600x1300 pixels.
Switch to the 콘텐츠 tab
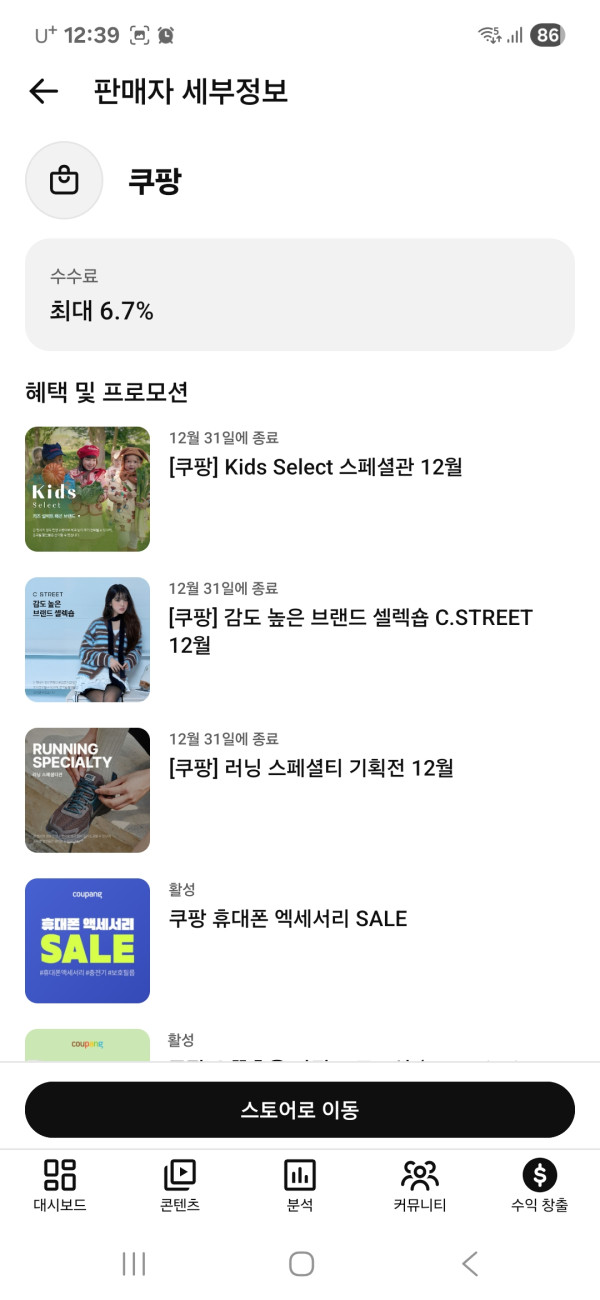180,1185
